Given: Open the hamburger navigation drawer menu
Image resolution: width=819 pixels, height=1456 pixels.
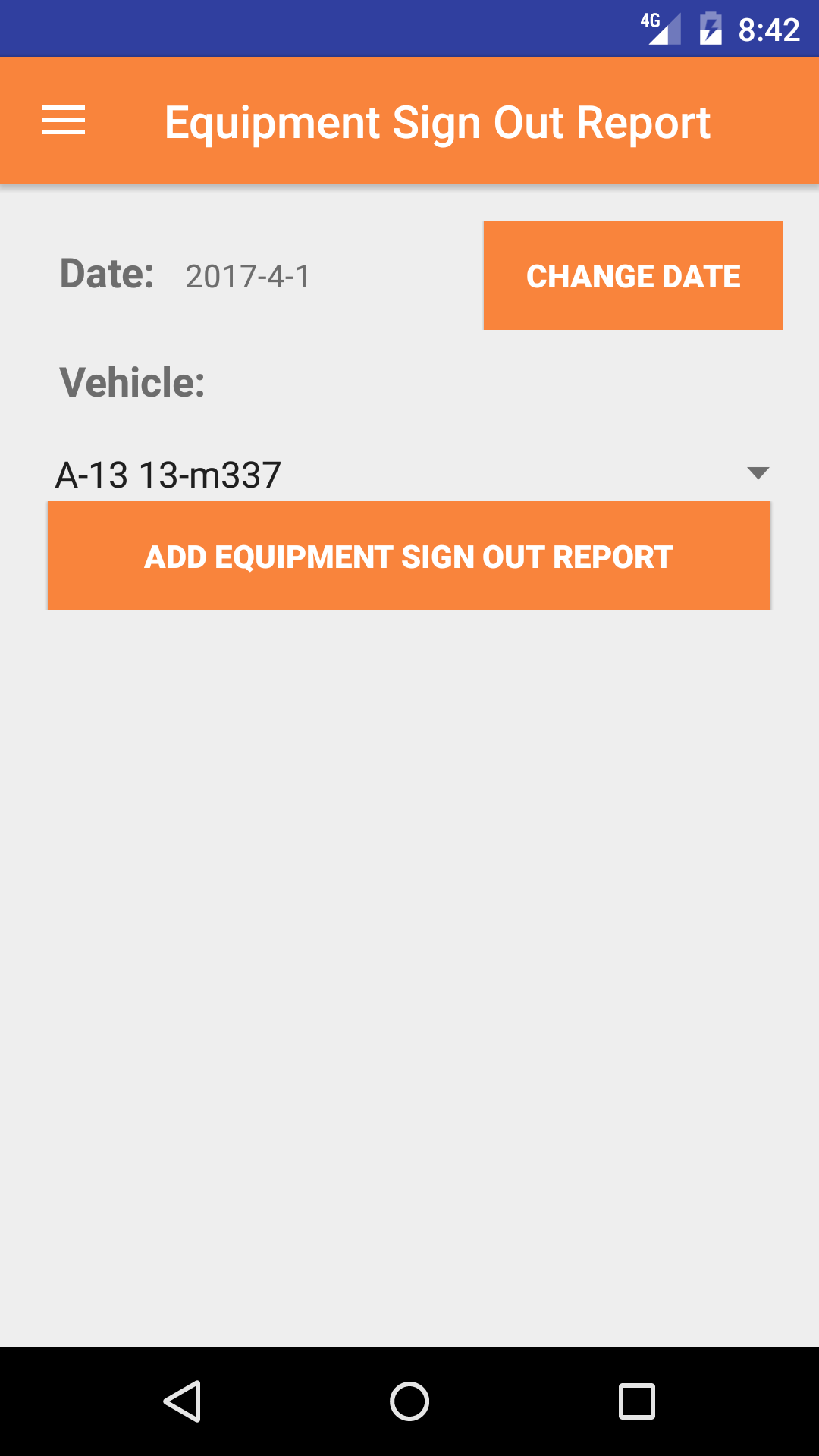Looking at the screenshot, I should pyautogui.click(x=64, y=121).
